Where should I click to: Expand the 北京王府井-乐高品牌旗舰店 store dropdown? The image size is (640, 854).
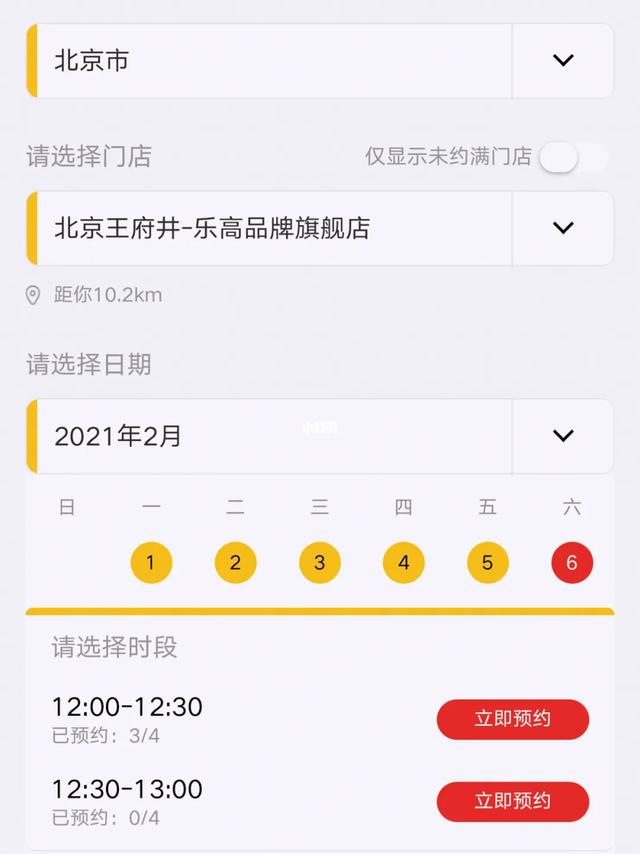click(x=563, y=228)
